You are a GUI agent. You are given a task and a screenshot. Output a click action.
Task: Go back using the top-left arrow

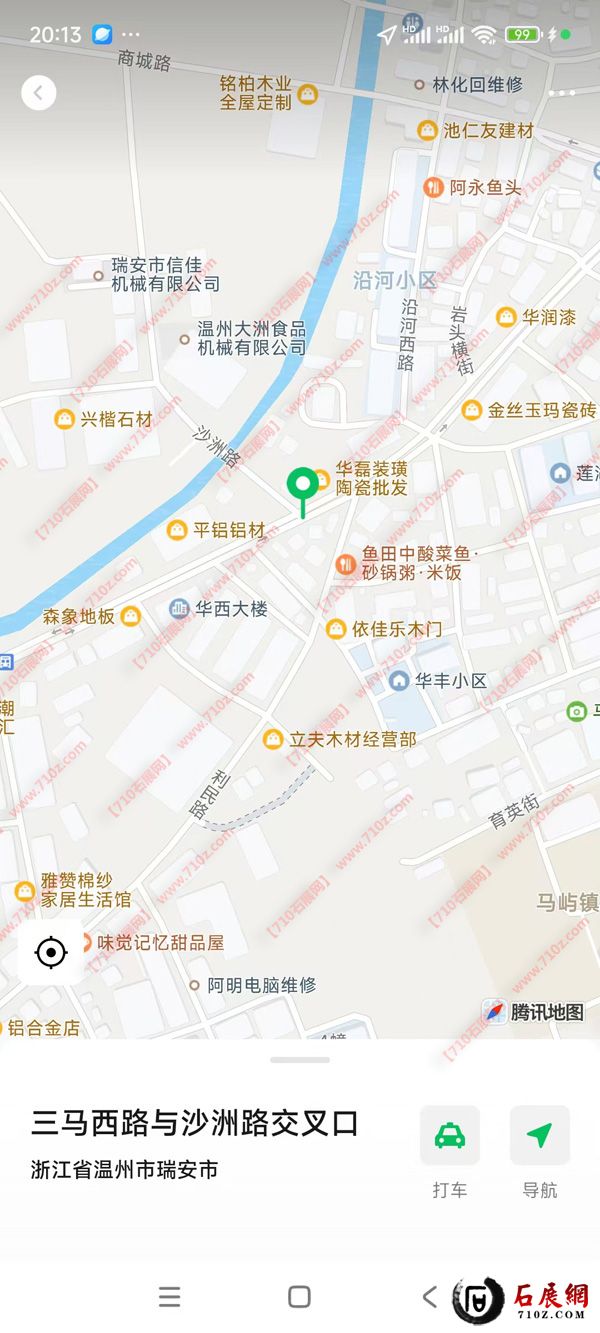pyautogui.click(x=38, y=93)
